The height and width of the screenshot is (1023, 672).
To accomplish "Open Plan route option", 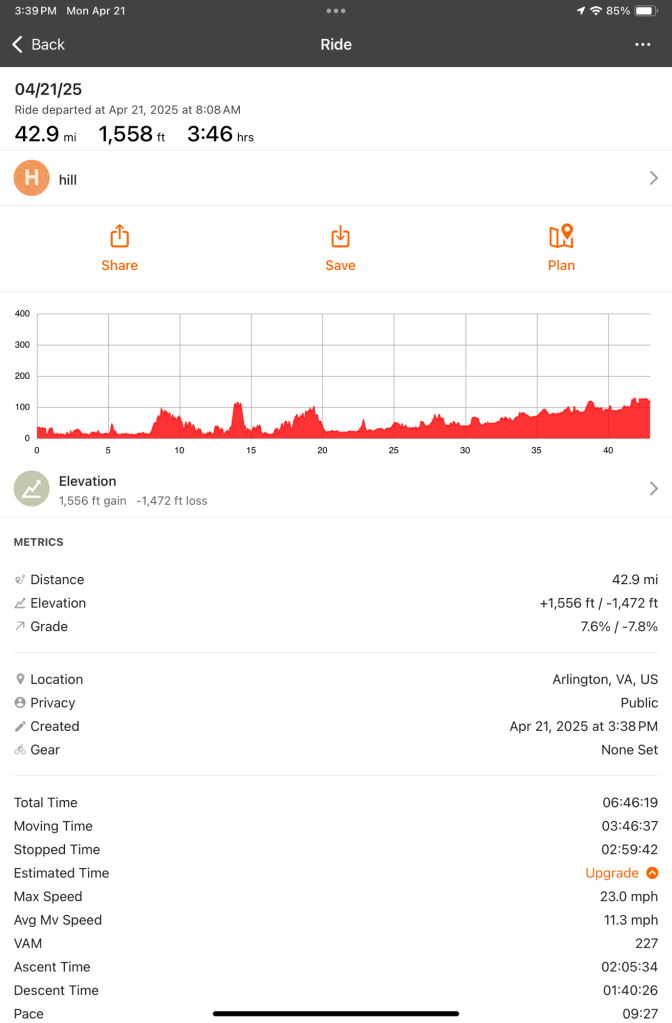I will coord(561,248).
